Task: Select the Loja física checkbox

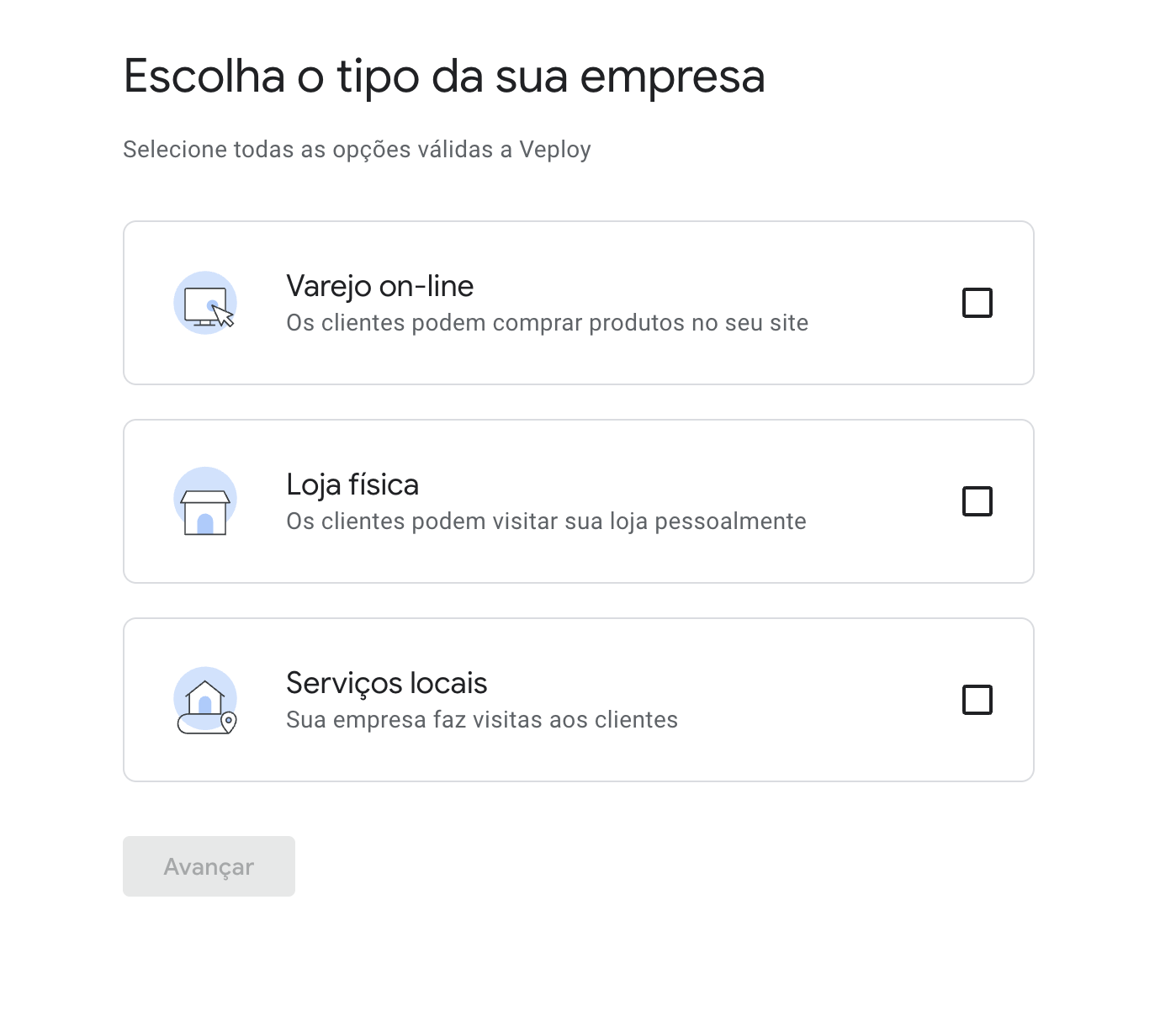Action: (x=977, y=501)
